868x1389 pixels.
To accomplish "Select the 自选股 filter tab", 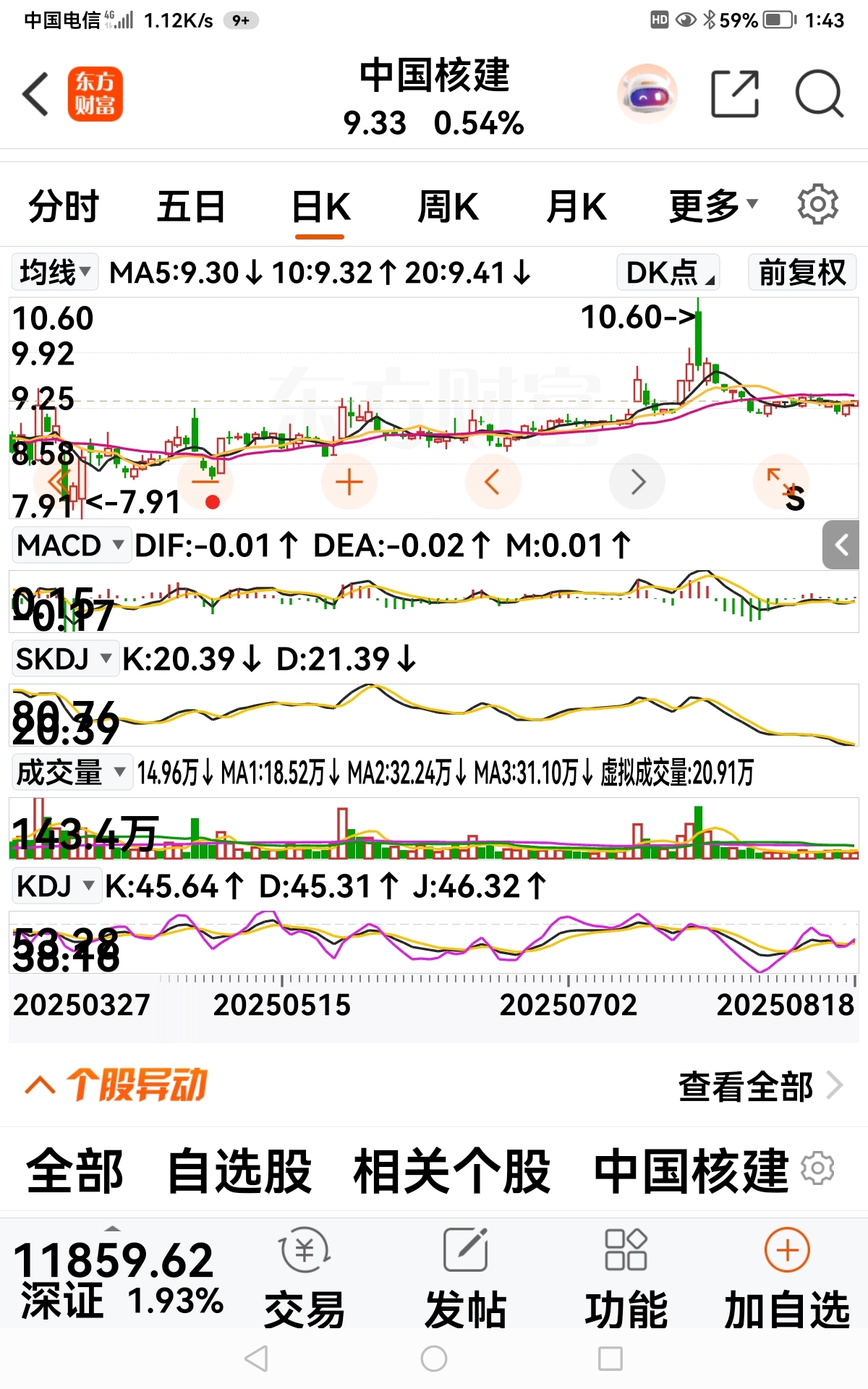I will (x=239, y=1171).
